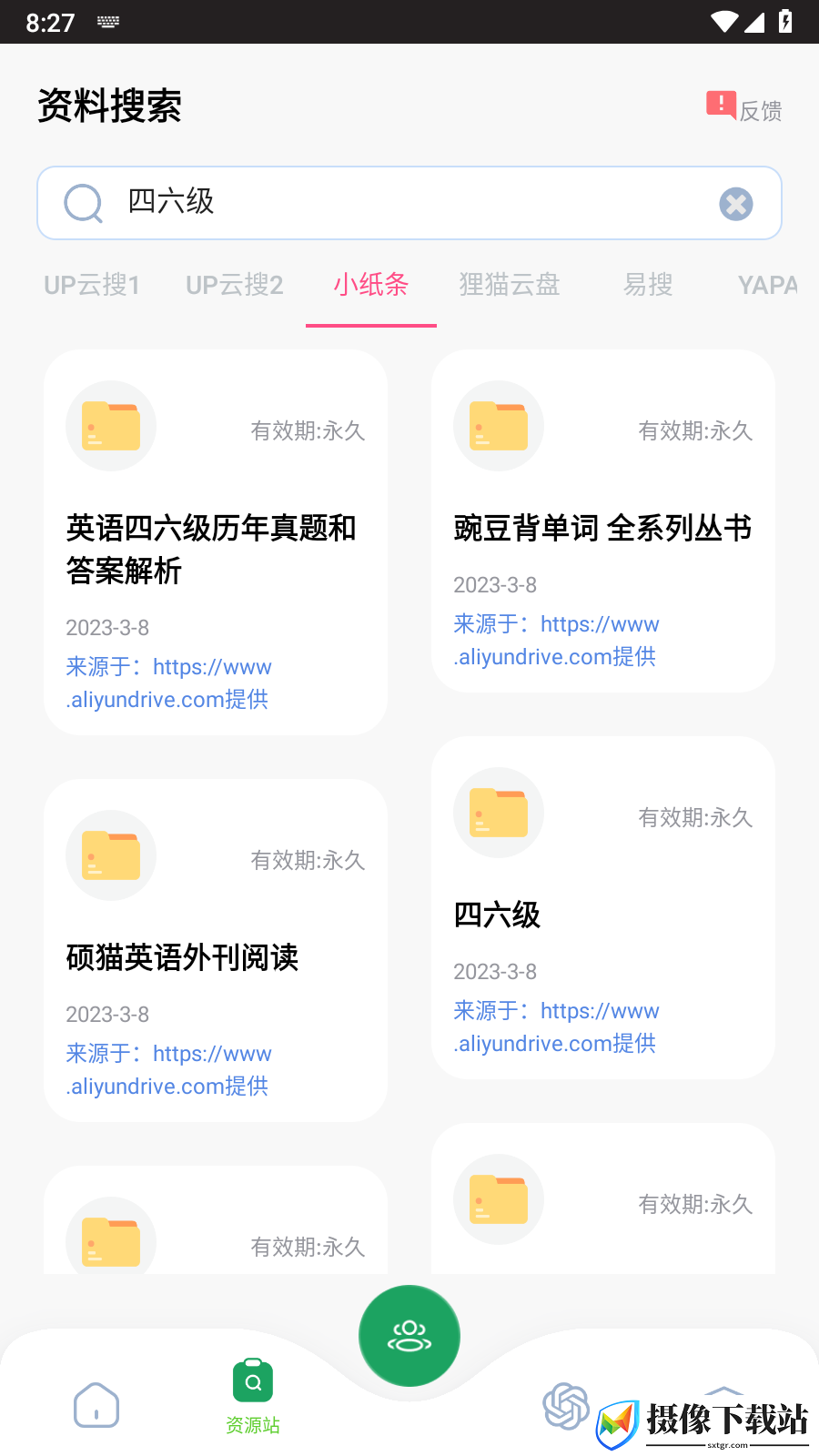Tap the search field containing 四六级
This screenshot has height=1456, width=819.
409,203
